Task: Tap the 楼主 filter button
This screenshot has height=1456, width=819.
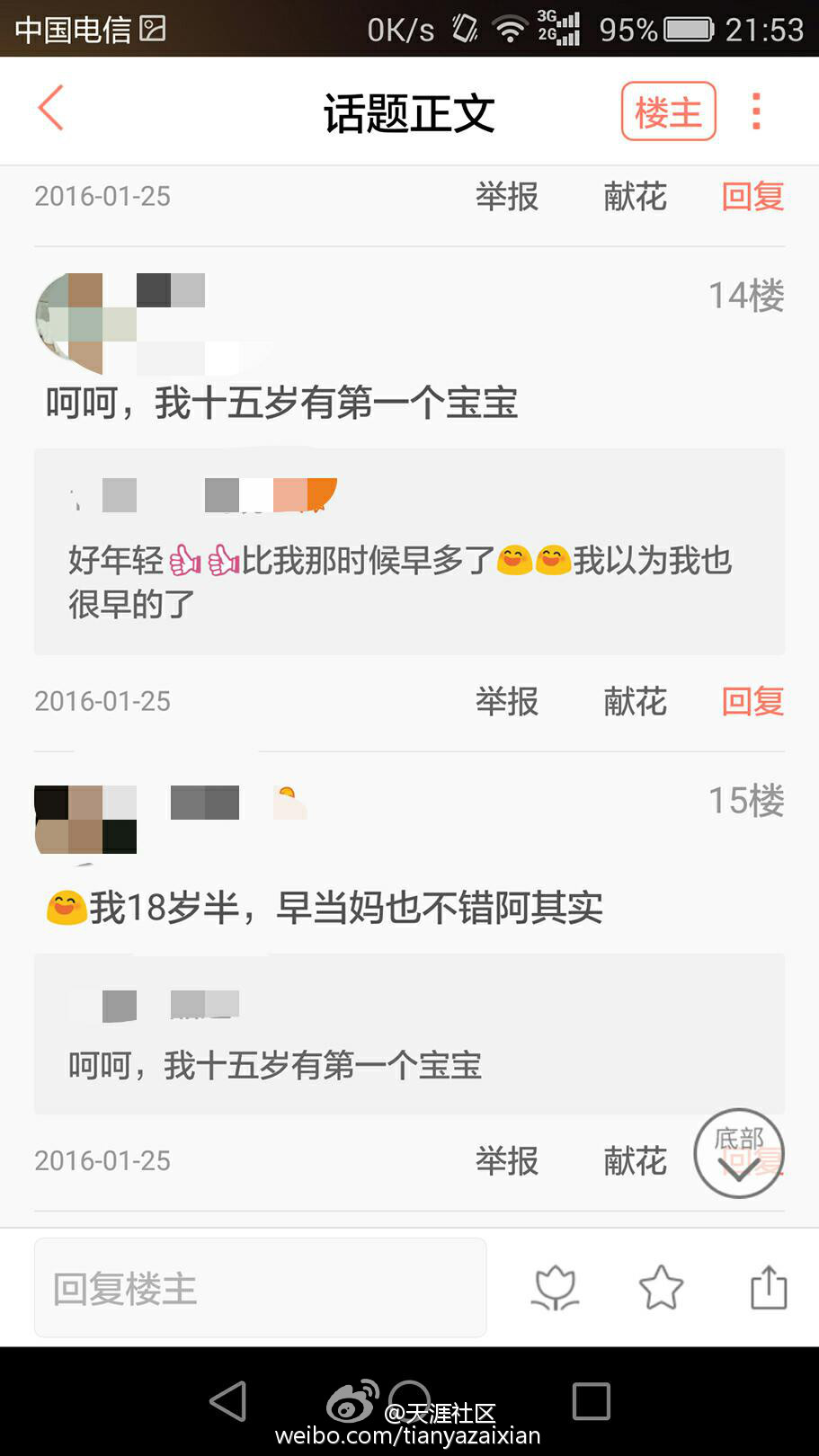Action: pos(668,111)
